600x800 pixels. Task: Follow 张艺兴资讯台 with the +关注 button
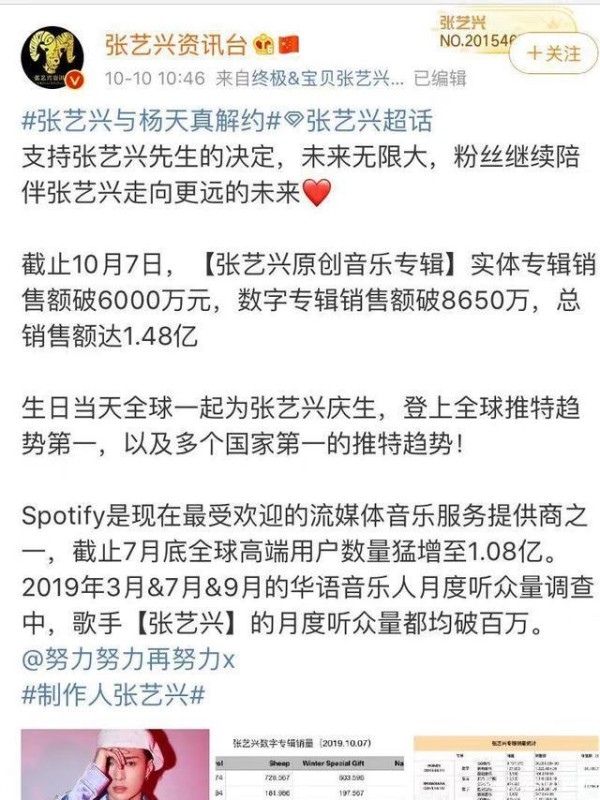[x=554, y=52]
